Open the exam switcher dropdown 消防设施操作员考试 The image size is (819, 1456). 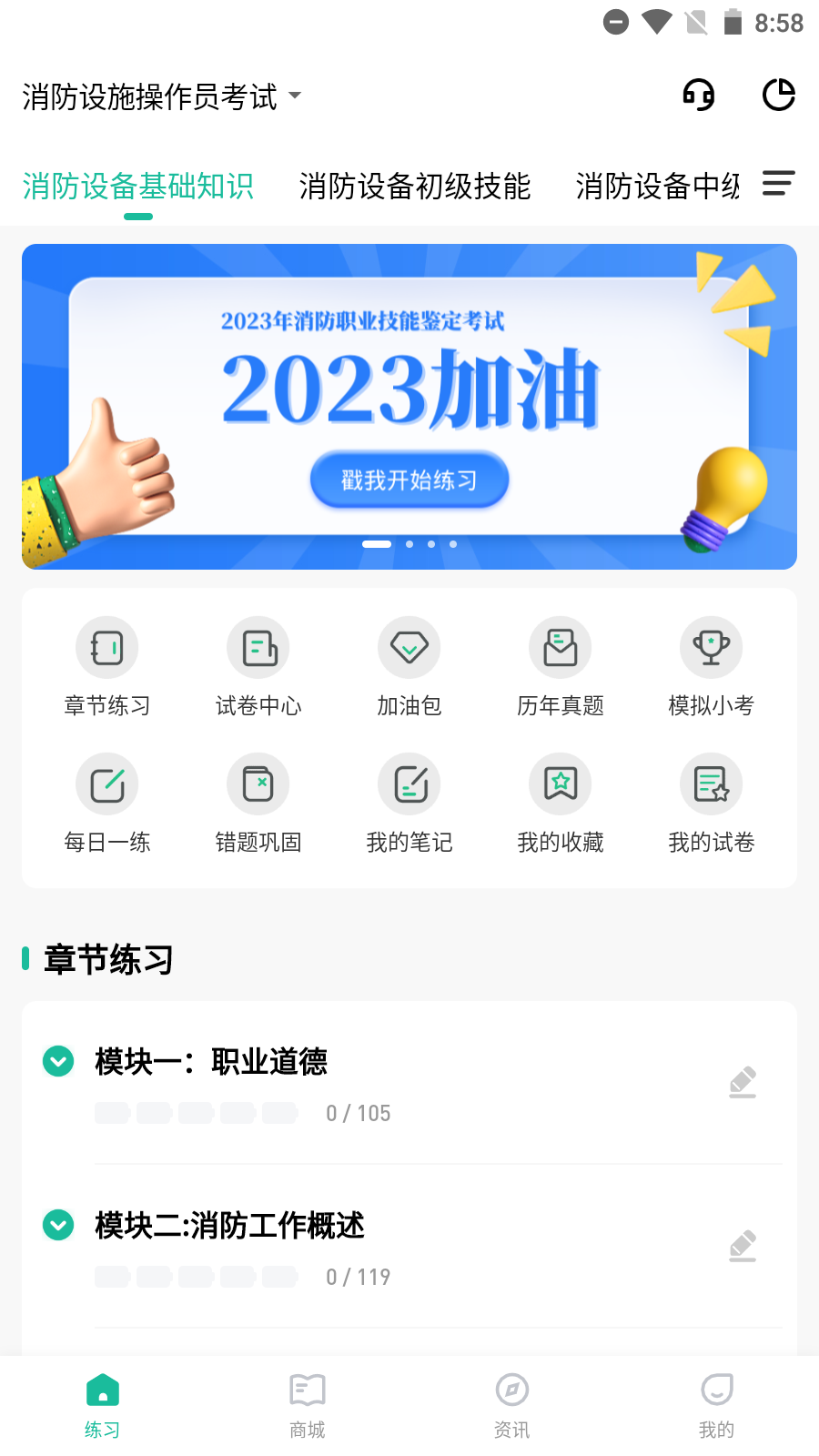pos(160,96)
